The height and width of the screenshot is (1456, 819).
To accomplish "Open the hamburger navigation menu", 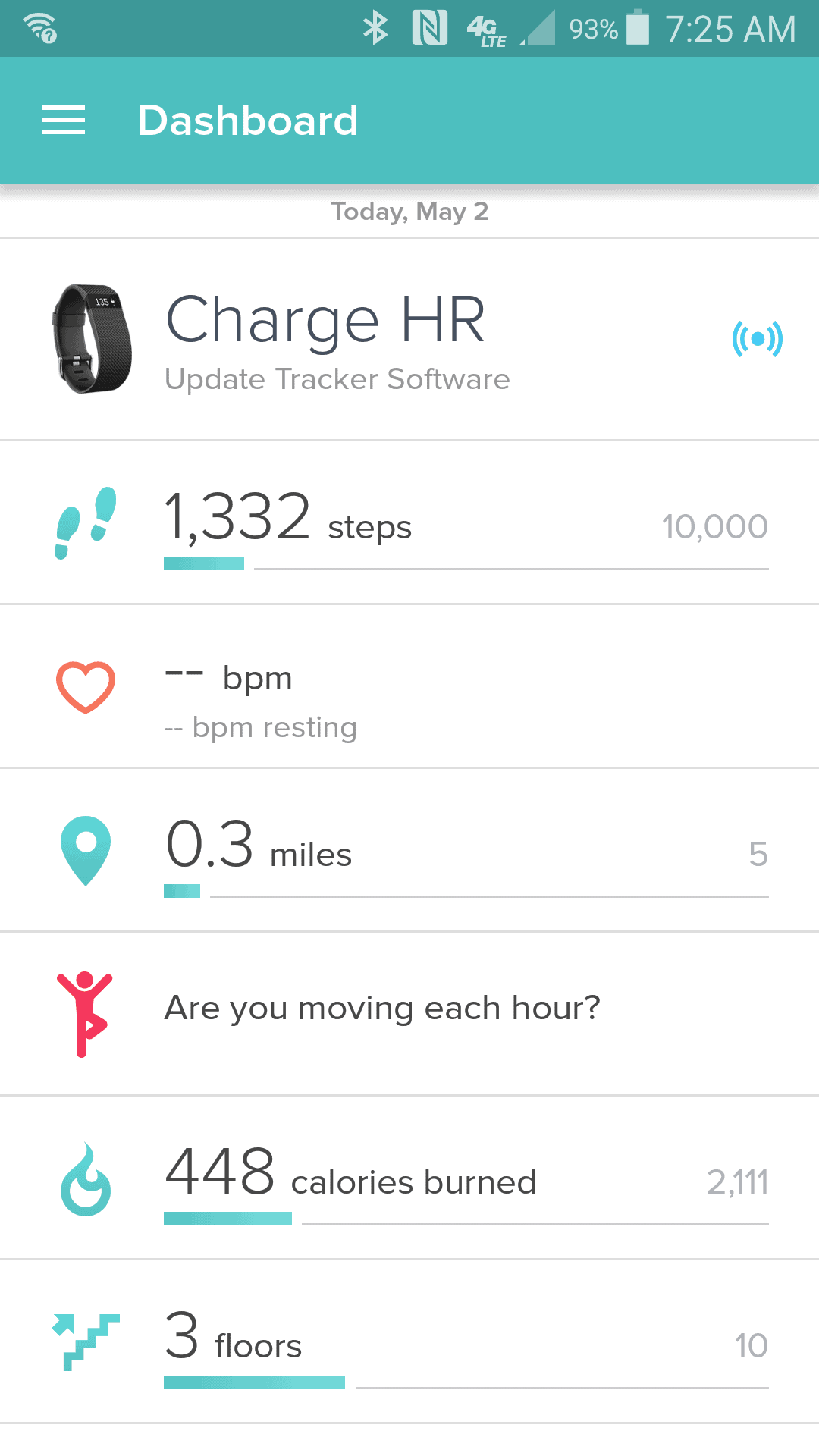I will (x=64, y=121).
